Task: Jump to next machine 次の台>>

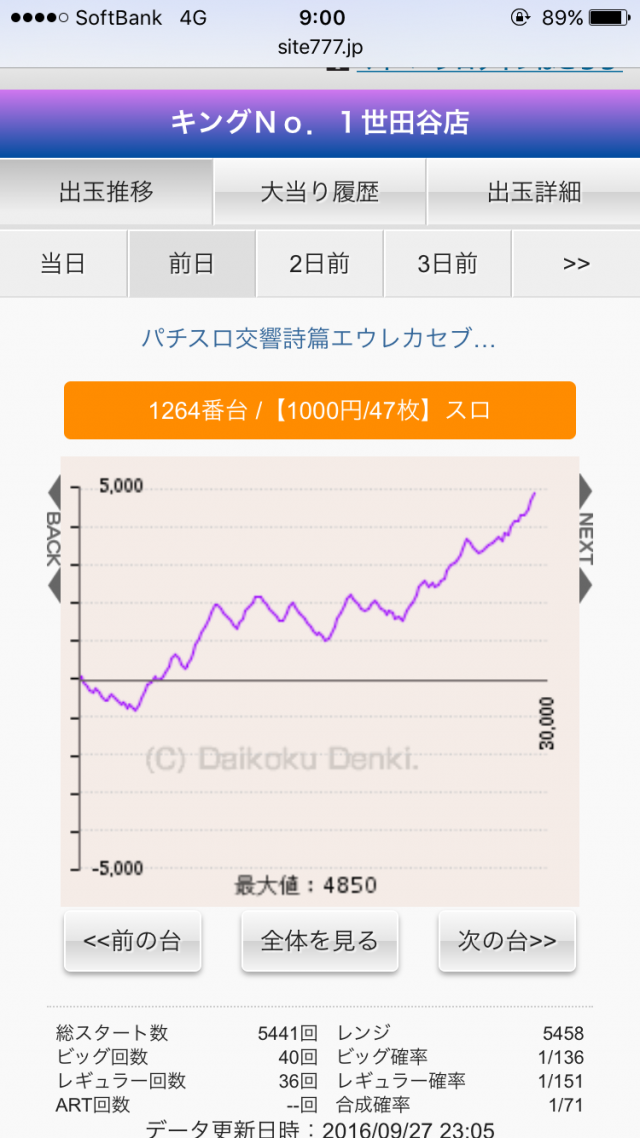Action: tap(507, 941)
